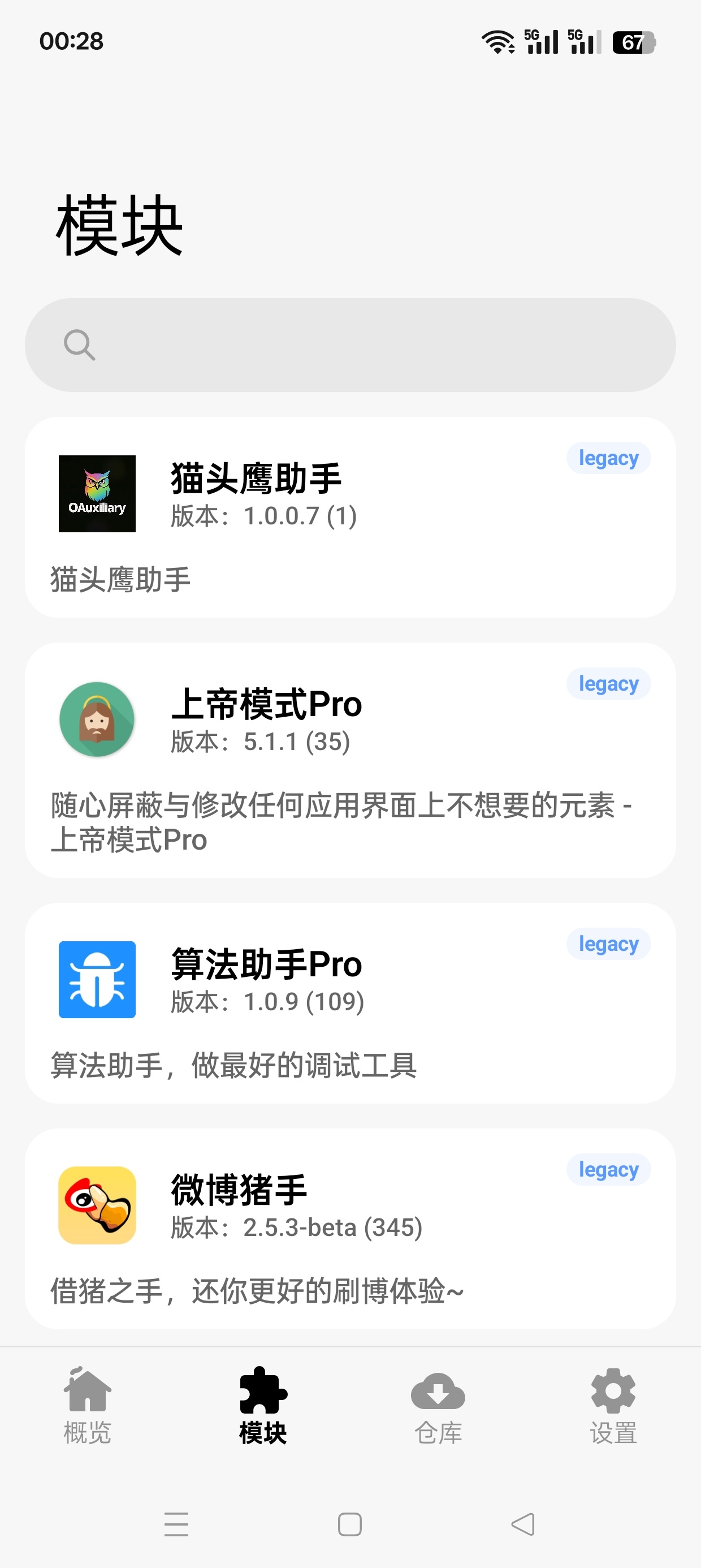Open the 猫头鹰助手 module
This screenshot has height=1568, width=701.
click(350, 518)
